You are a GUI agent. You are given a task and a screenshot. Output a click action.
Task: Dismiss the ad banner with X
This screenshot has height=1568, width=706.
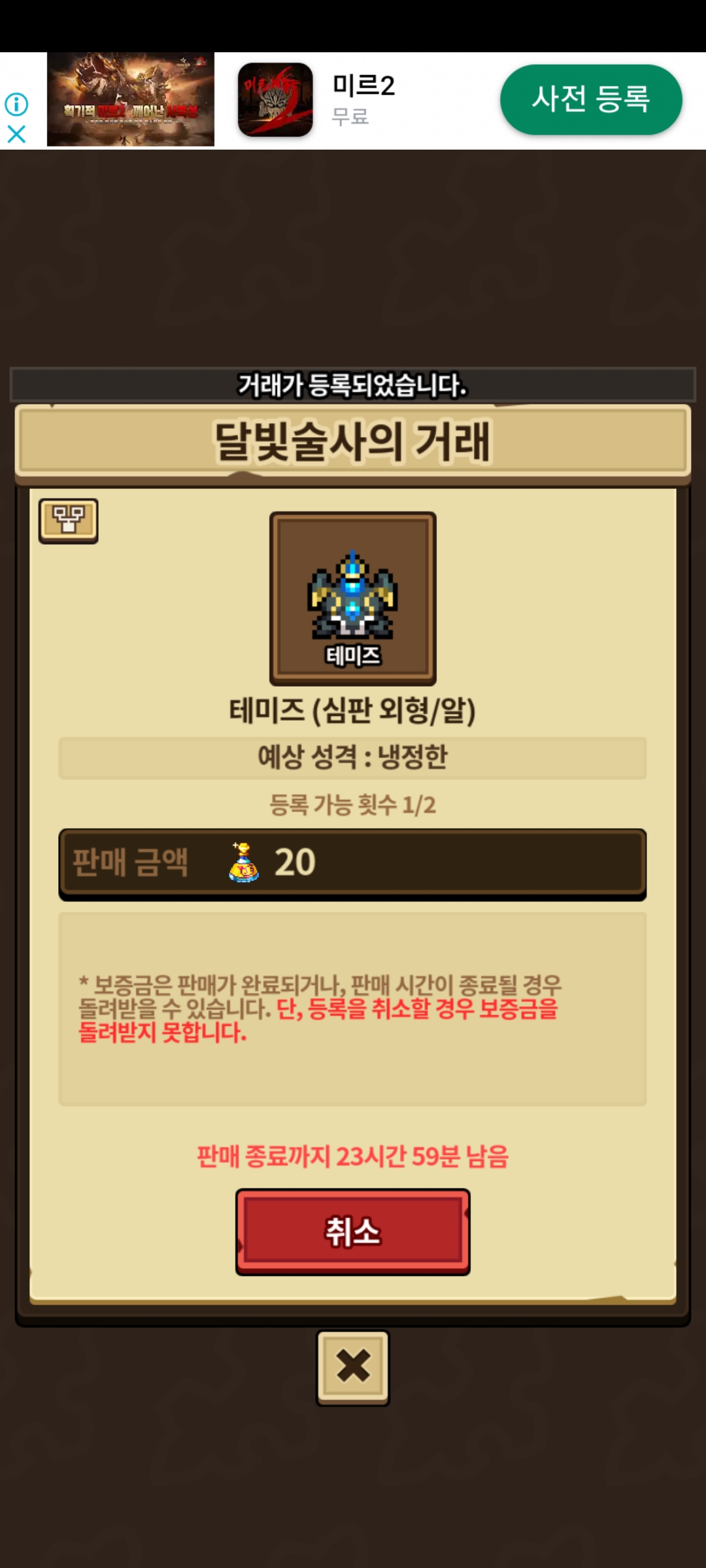16,135
